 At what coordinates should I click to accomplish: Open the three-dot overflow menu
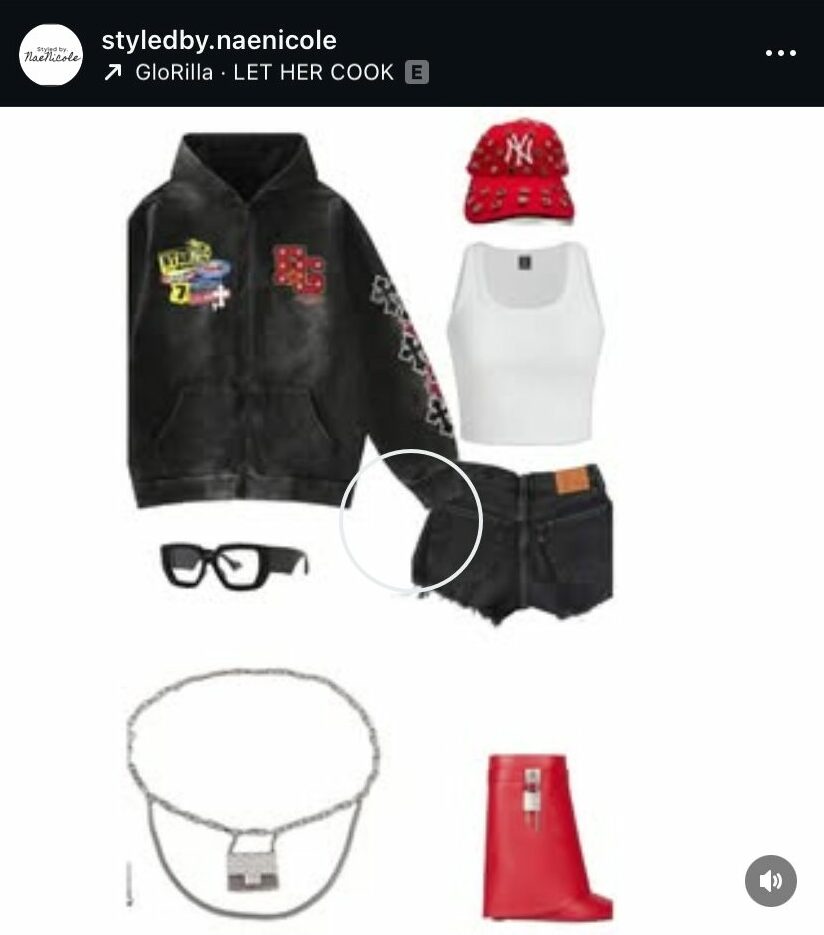coord(780,53)
